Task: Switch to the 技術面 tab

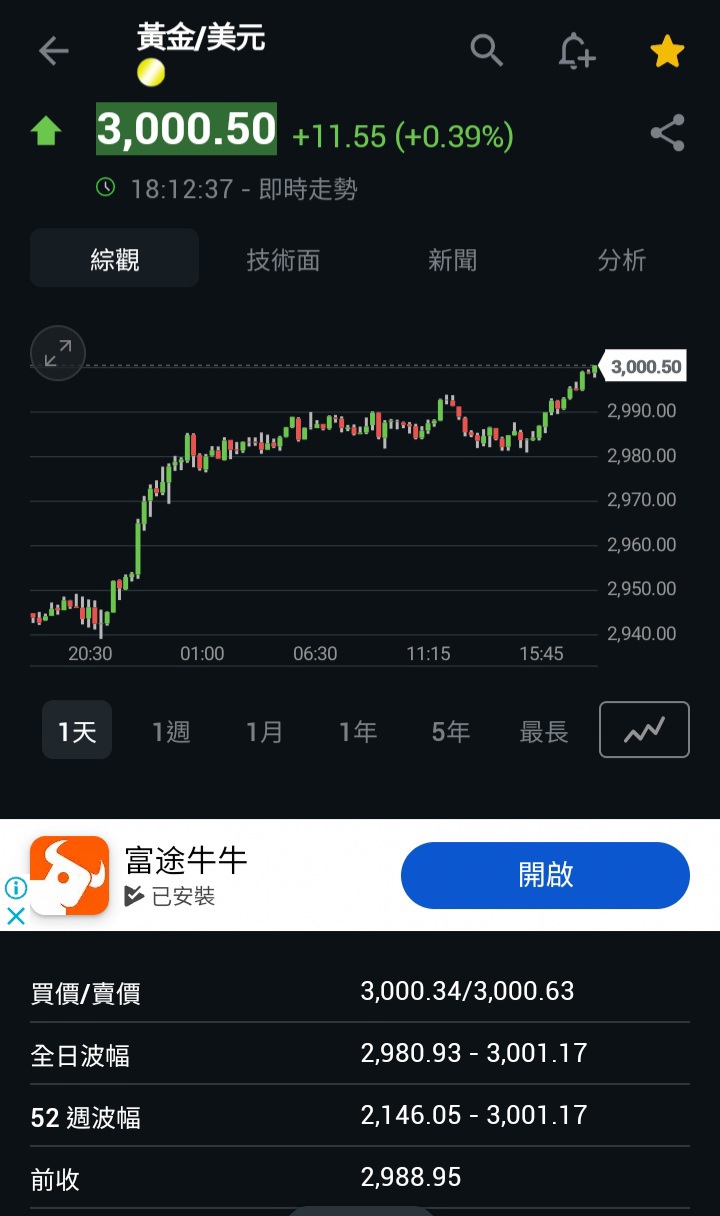Action: point(283,260)
